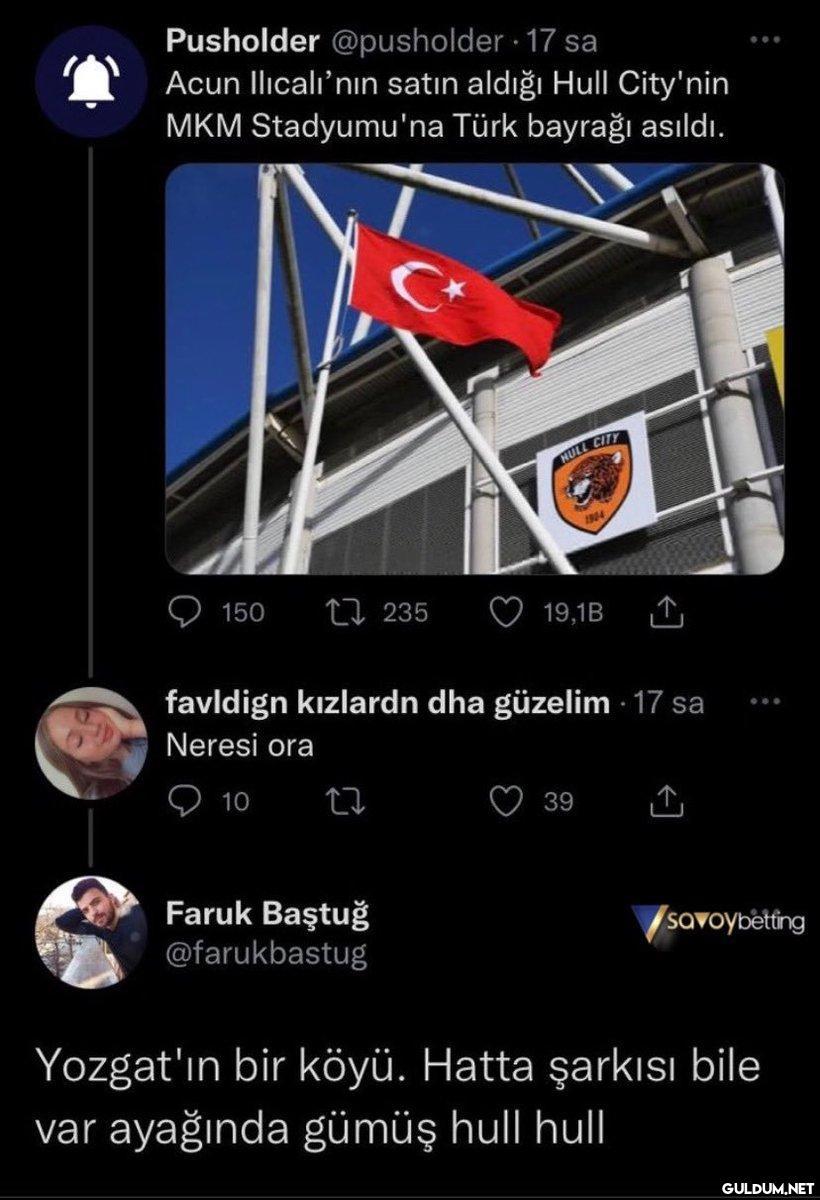Share the 'Neresi ora' reply

[667, 801]
